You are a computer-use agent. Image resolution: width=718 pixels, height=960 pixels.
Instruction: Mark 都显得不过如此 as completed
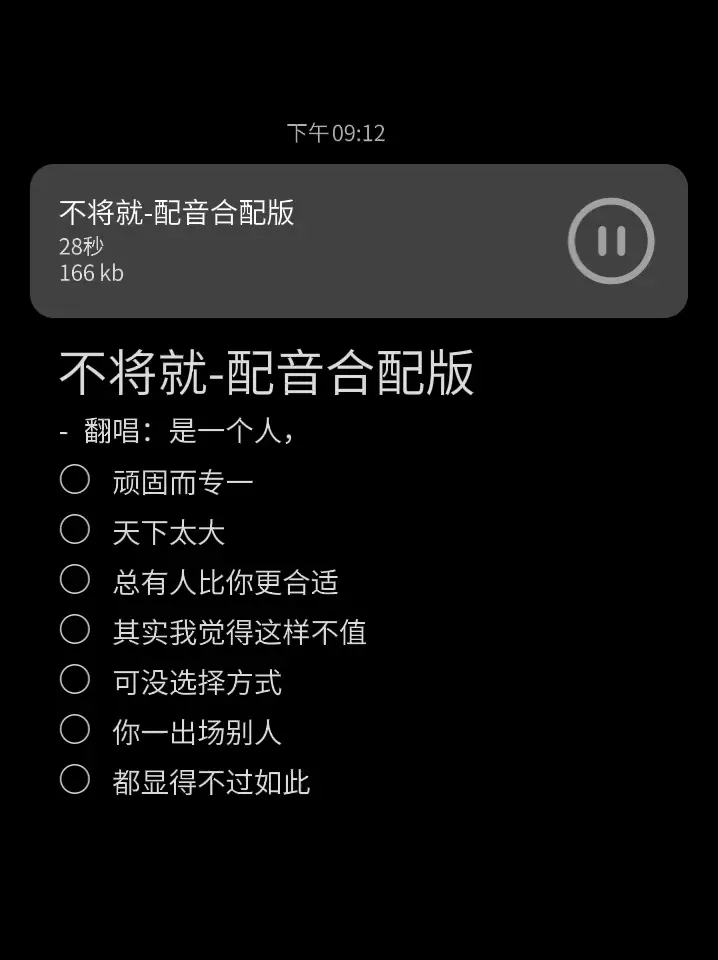[x=75, y=780]
